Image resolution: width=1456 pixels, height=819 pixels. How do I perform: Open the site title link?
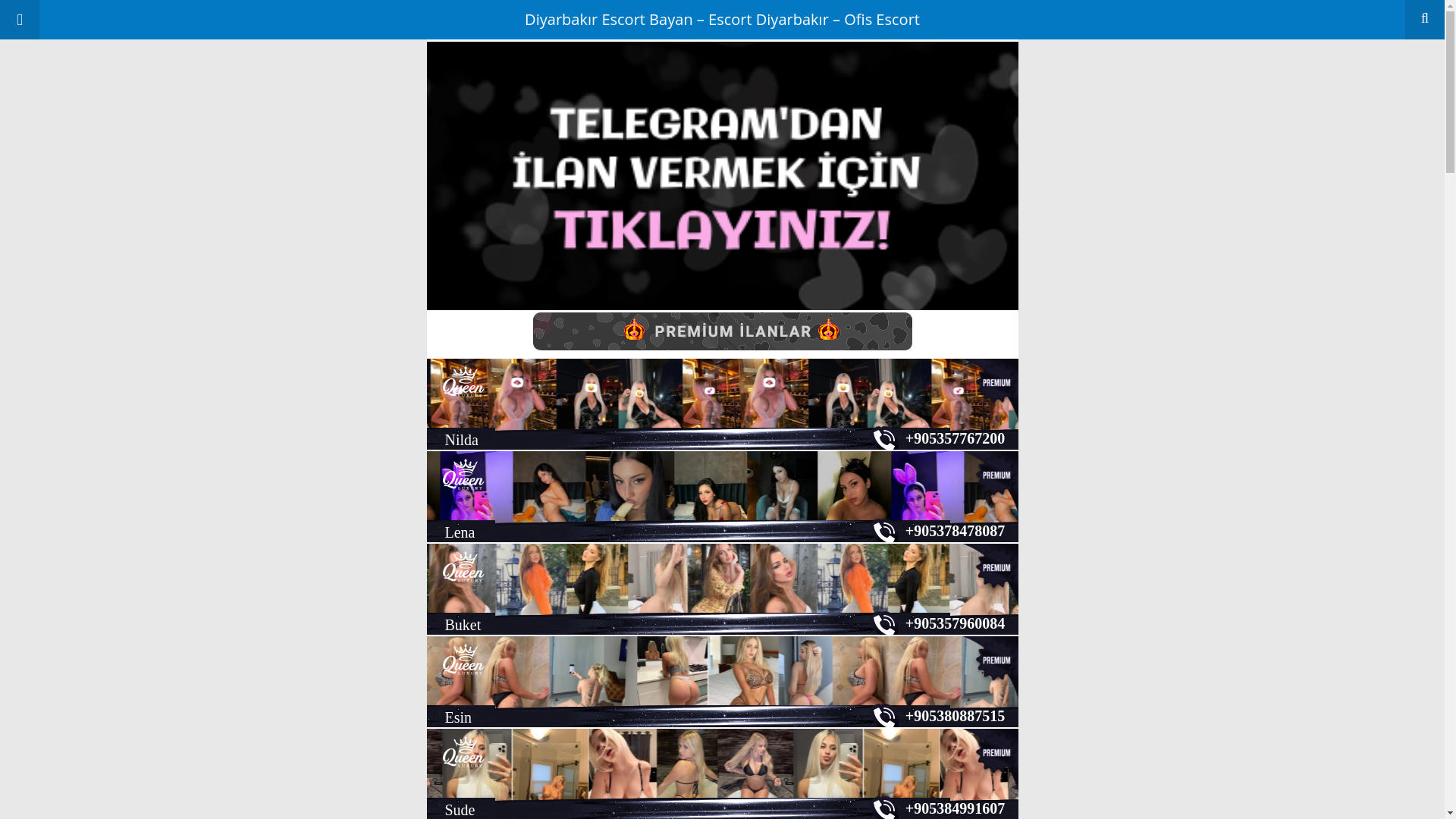coord(721,20)
